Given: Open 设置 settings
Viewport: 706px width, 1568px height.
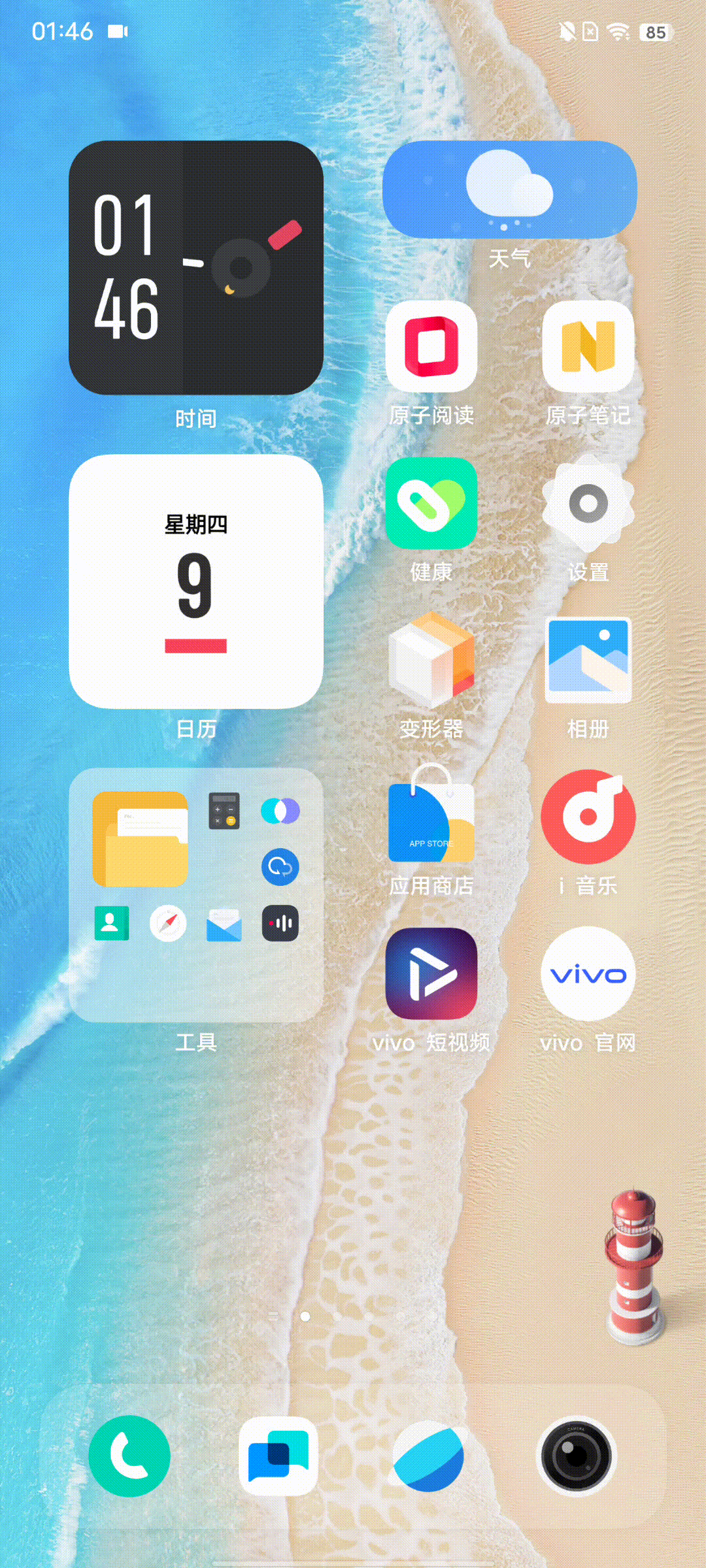Looking at the screenshot, I should (588, 503).
